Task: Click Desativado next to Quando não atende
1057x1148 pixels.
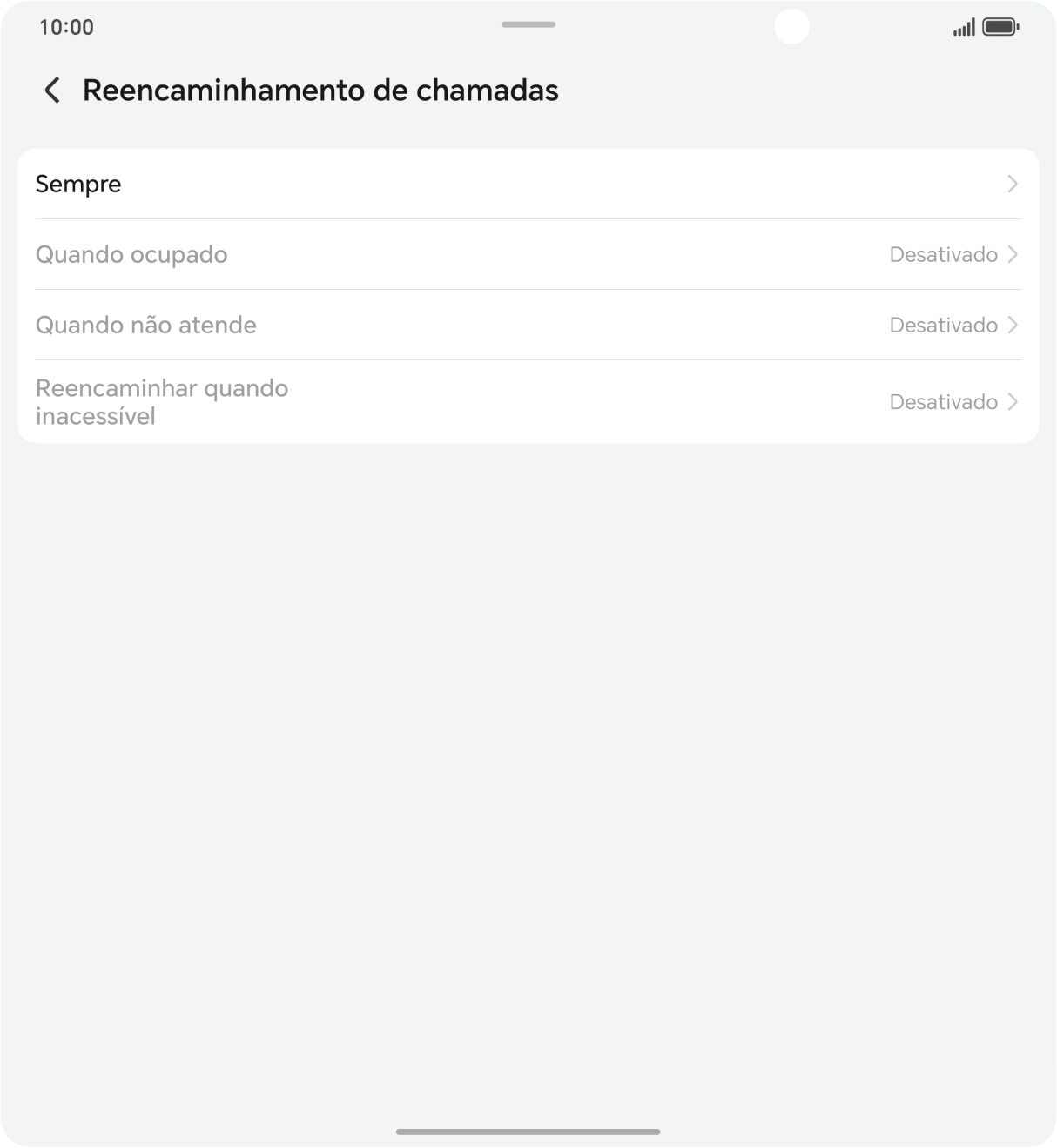Action: coord(943,325)
